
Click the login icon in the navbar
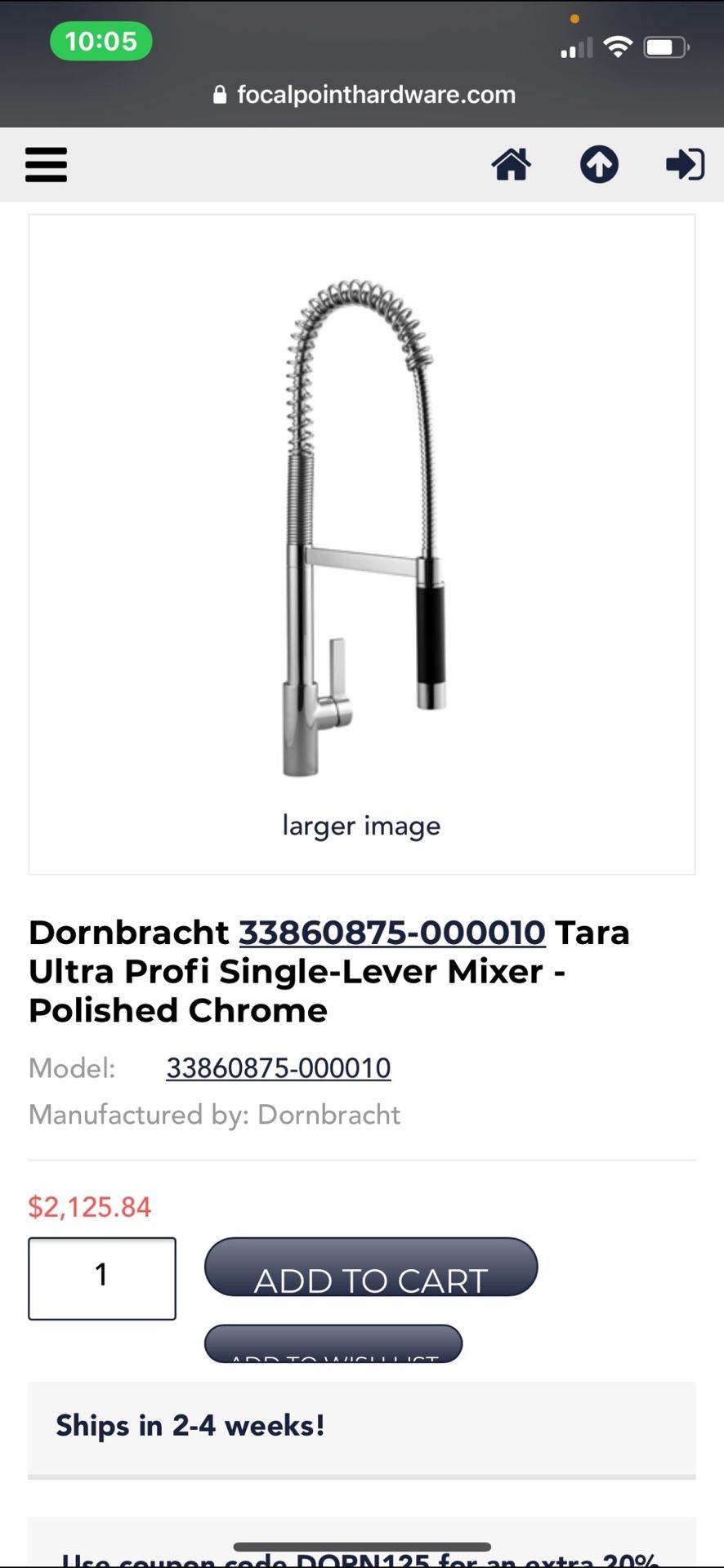pos(685,164)
